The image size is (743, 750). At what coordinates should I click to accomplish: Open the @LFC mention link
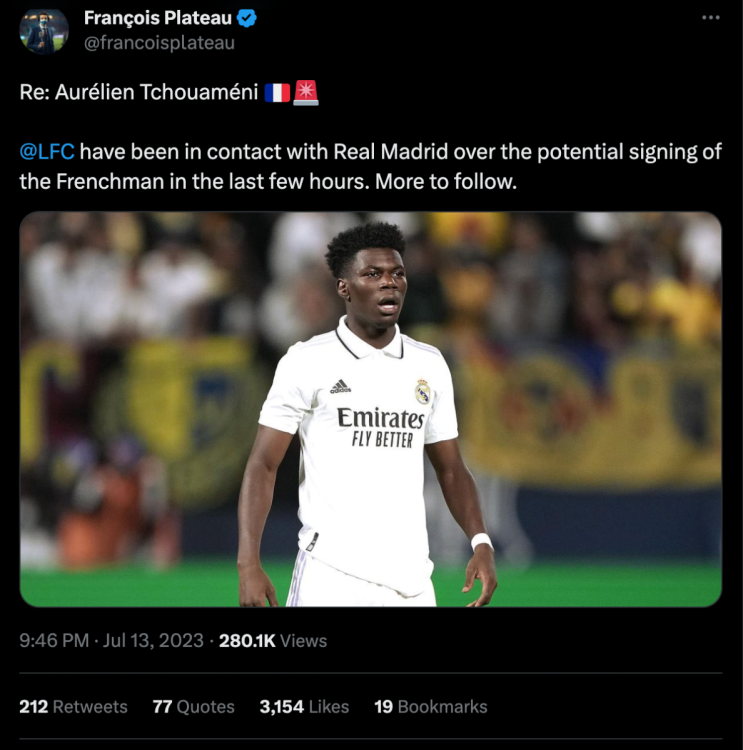[x=47, y=152]
